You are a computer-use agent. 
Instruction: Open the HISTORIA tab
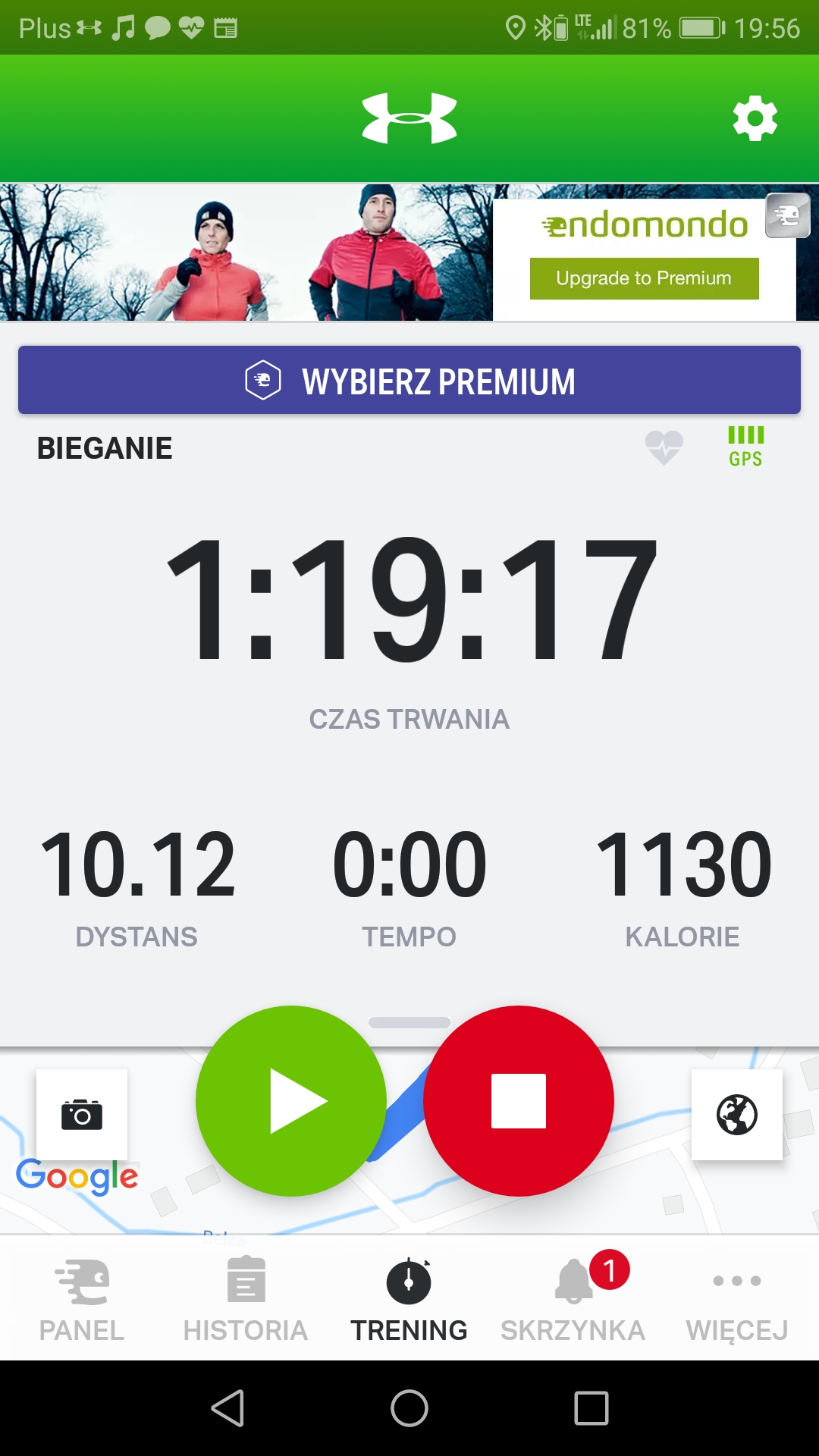[246, 1298]
